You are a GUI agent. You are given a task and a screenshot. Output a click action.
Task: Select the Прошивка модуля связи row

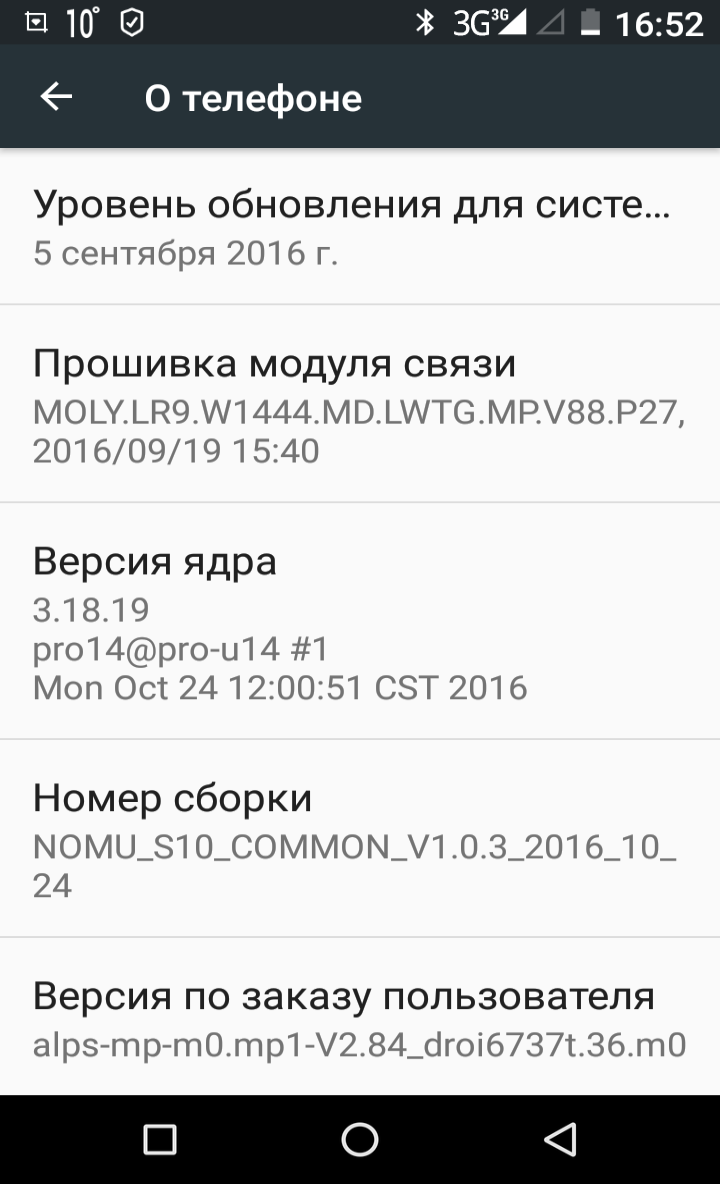(360, 404)
